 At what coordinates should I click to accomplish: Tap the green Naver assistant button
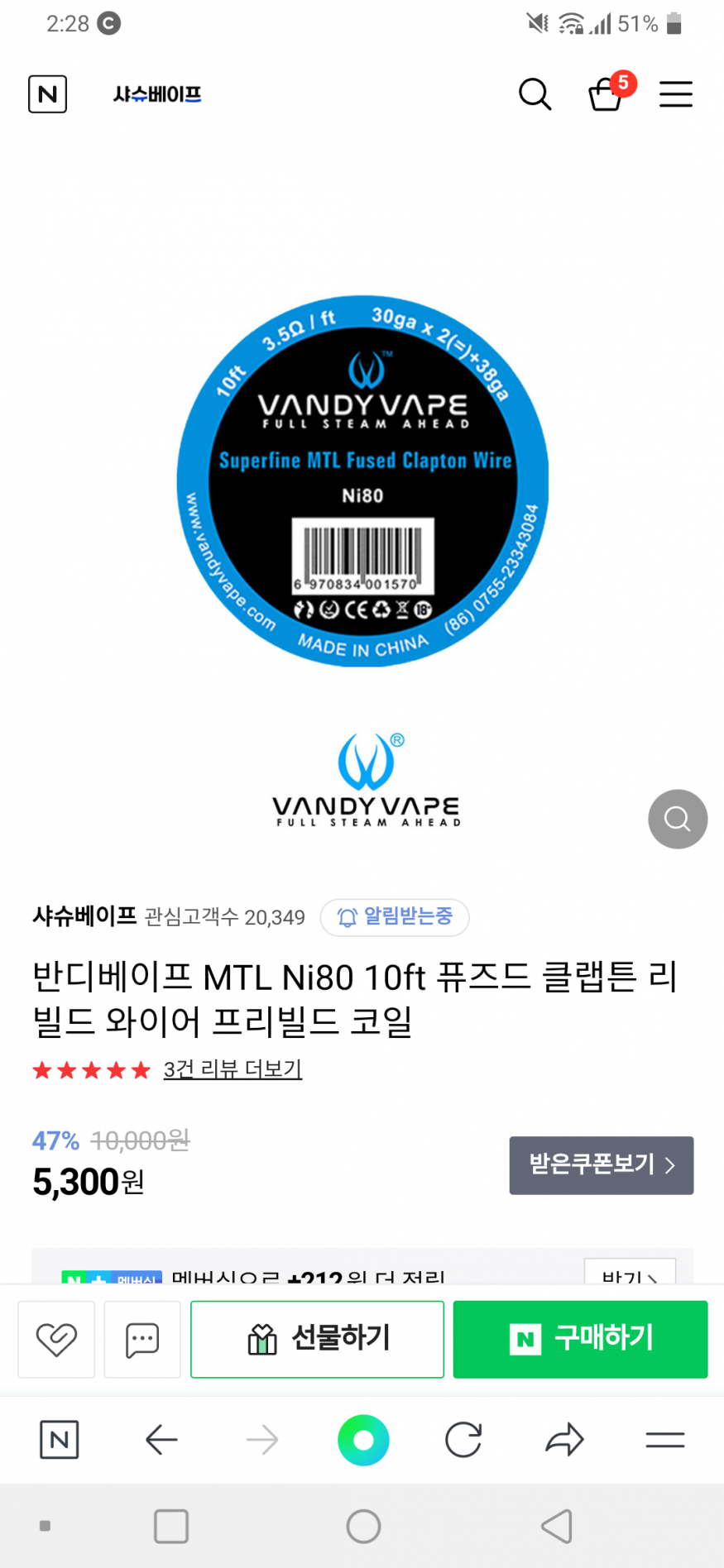click(x=363, y=1440)
